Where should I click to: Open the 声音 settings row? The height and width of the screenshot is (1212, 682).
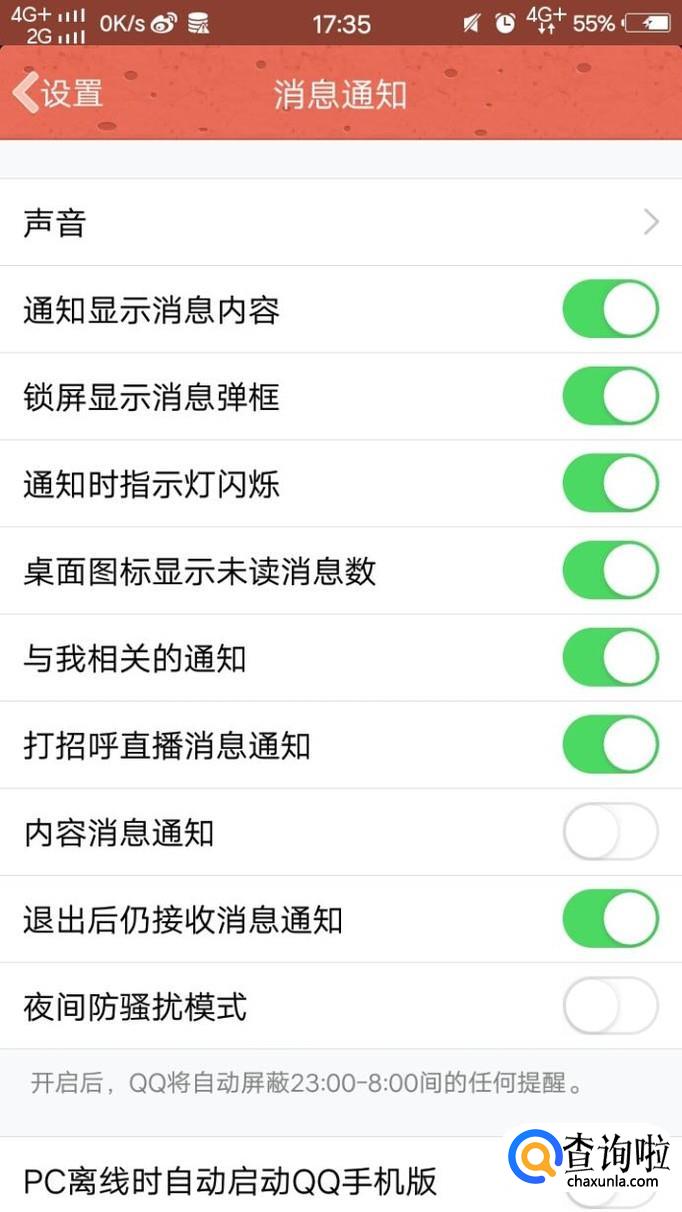(x=340, y=222)
